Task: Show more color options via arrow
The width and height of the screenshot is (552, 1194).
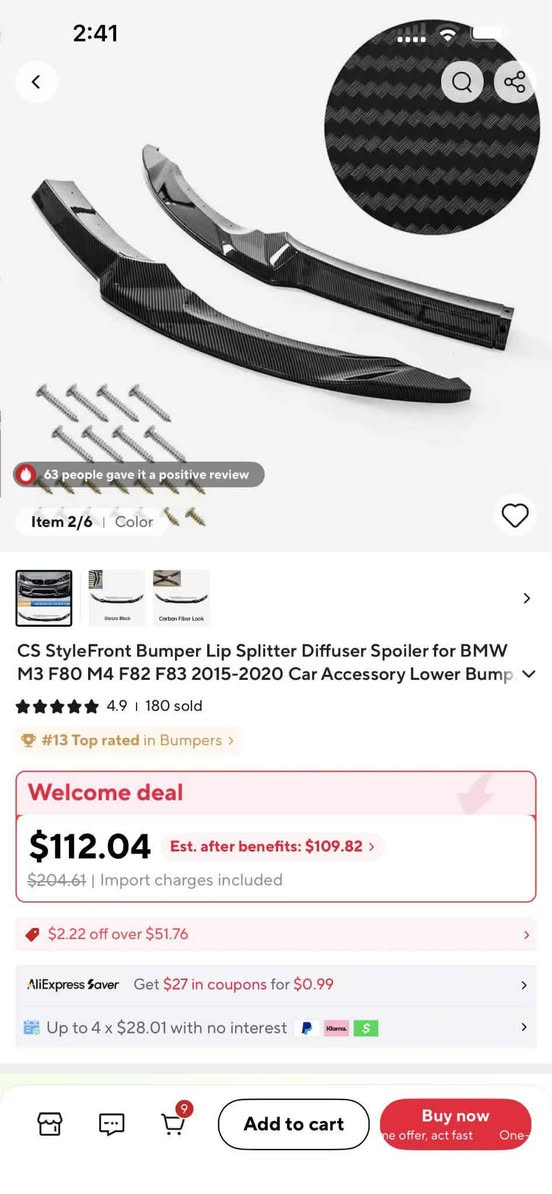Action: click(526, 599)
